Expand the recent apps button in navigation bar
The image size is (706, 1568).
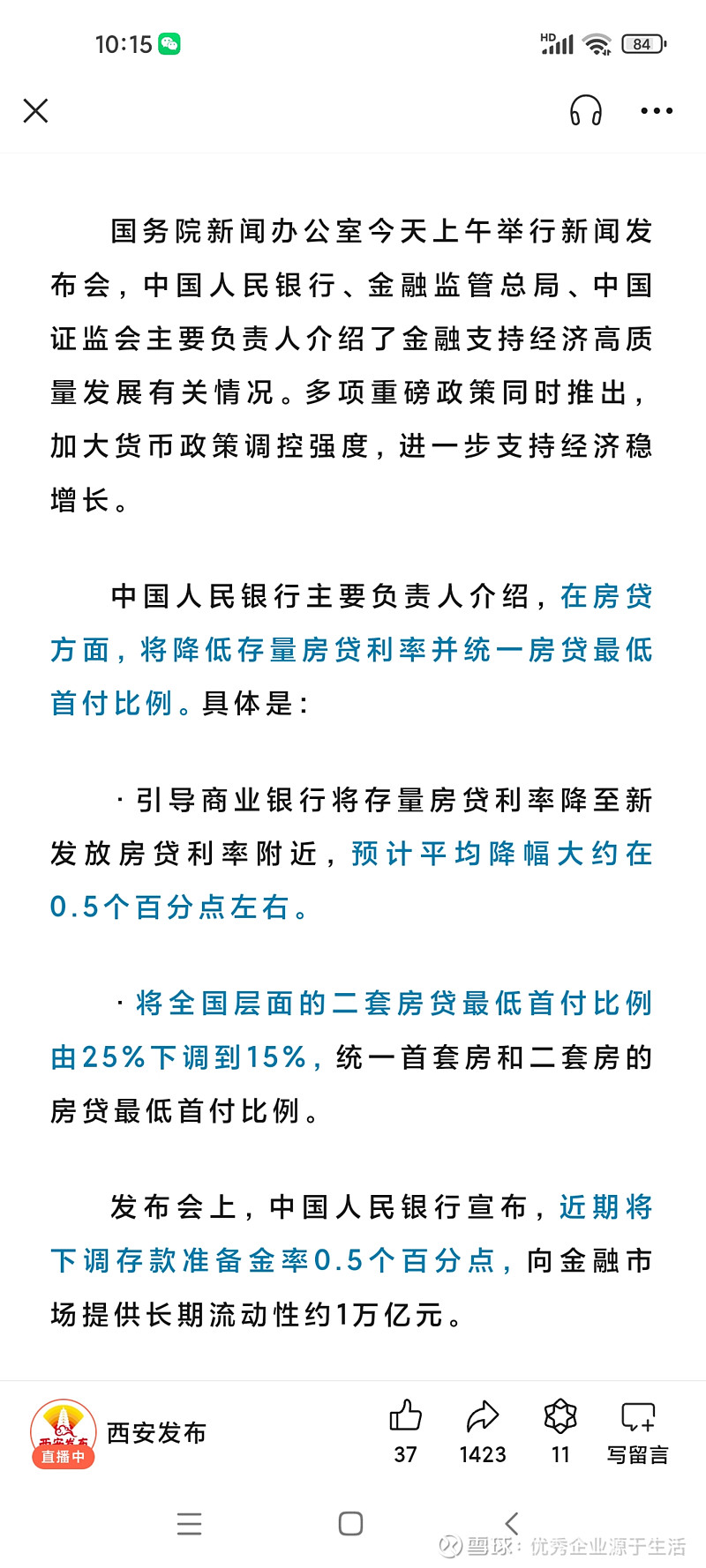tap(190, 1523)
